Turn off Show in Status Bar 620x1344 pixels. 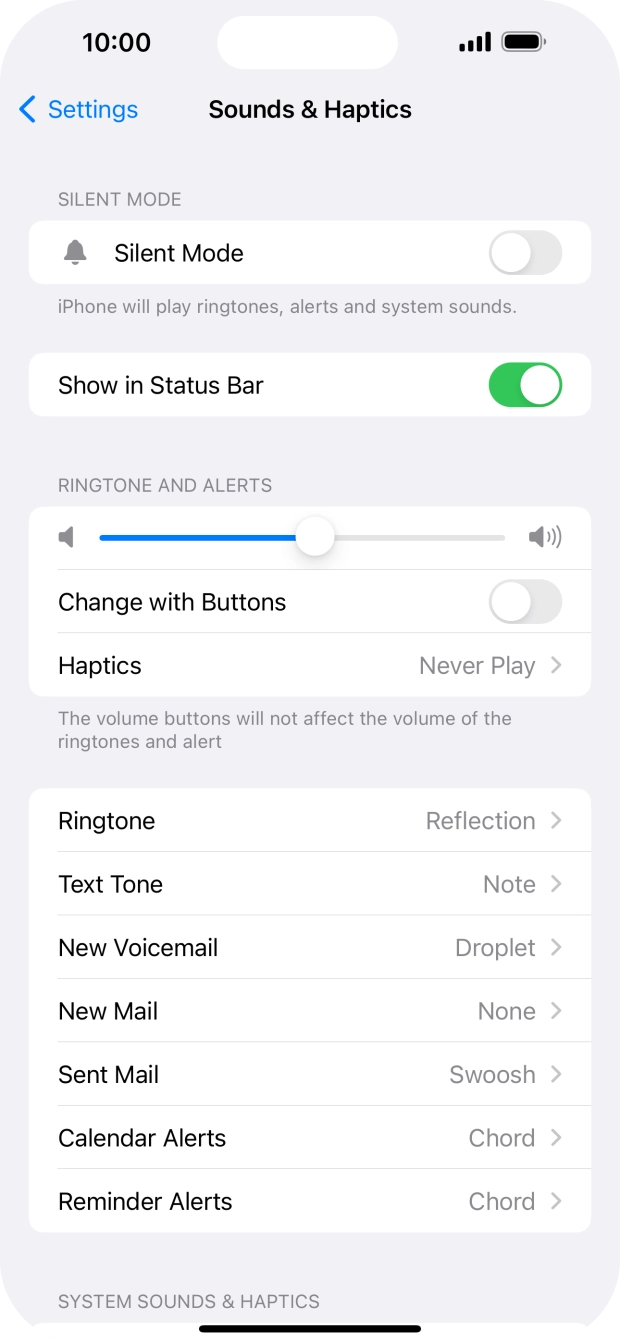[525, 385]
